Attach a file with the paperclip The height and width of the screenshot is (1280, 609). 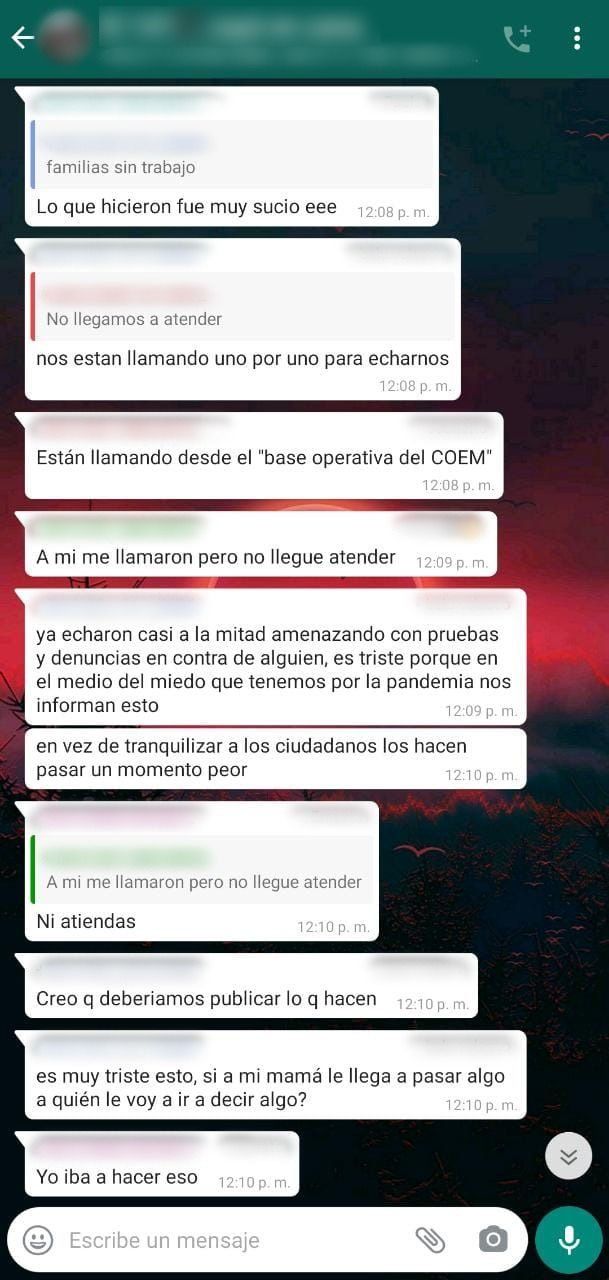tap(430, 1240)
